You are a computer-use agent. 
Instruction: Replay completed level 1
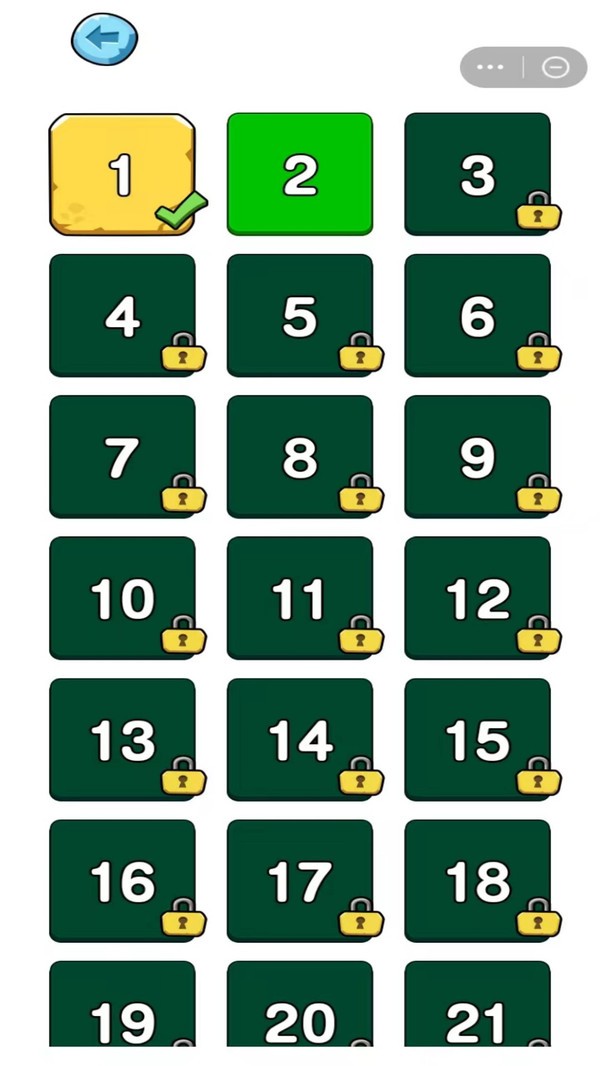click(122, 175)
